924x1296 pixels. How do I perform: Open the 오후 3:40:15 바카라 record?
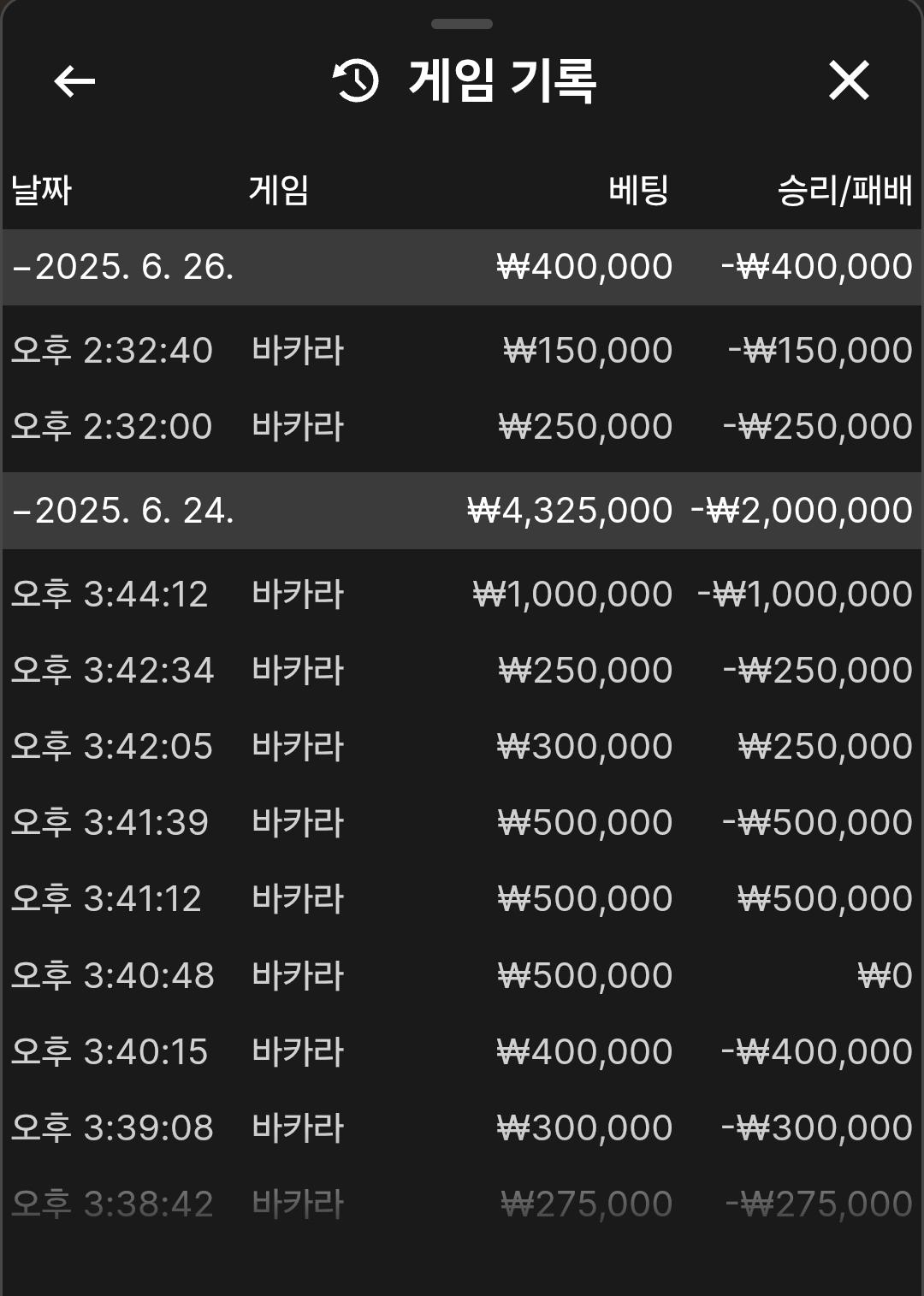pyautogui.click(x=462, y=1052)
